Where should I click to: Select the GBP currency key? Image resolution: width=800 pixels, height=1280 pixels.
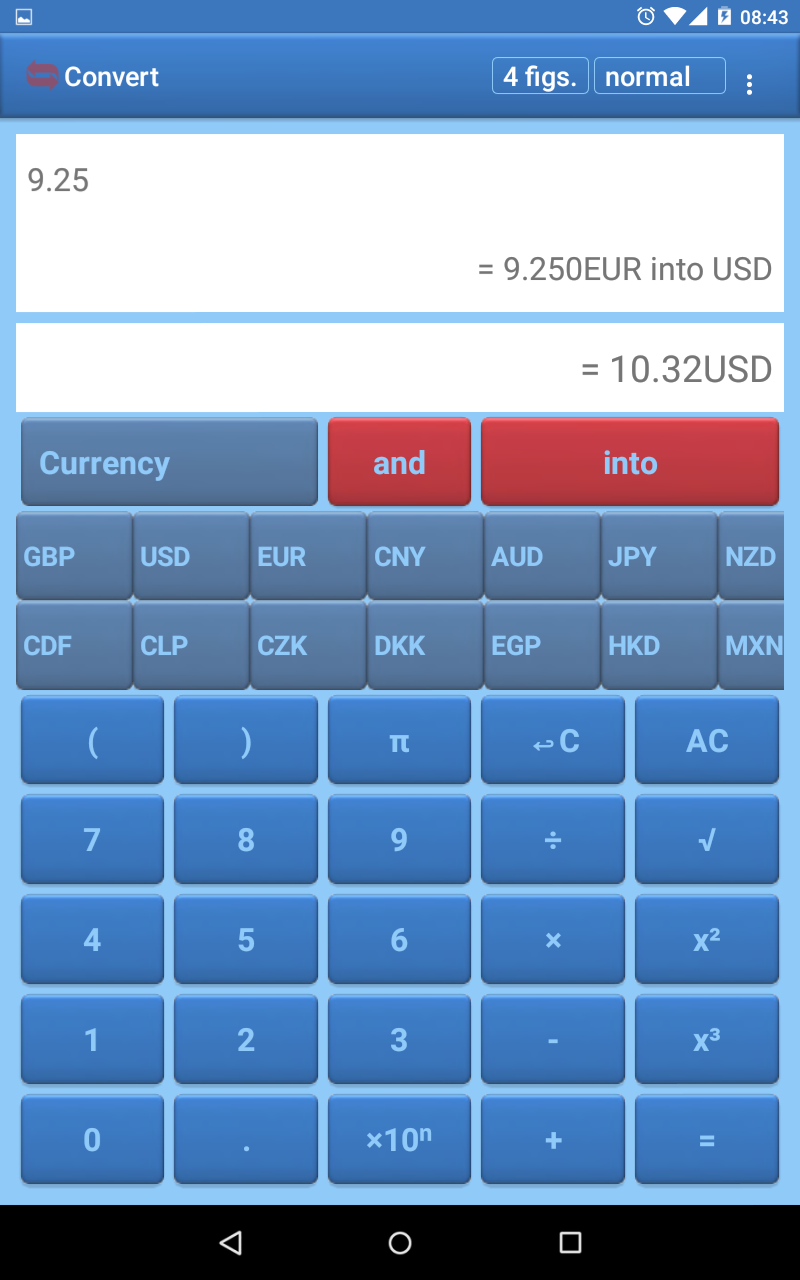pyautogui.click(x=74, y=556)
